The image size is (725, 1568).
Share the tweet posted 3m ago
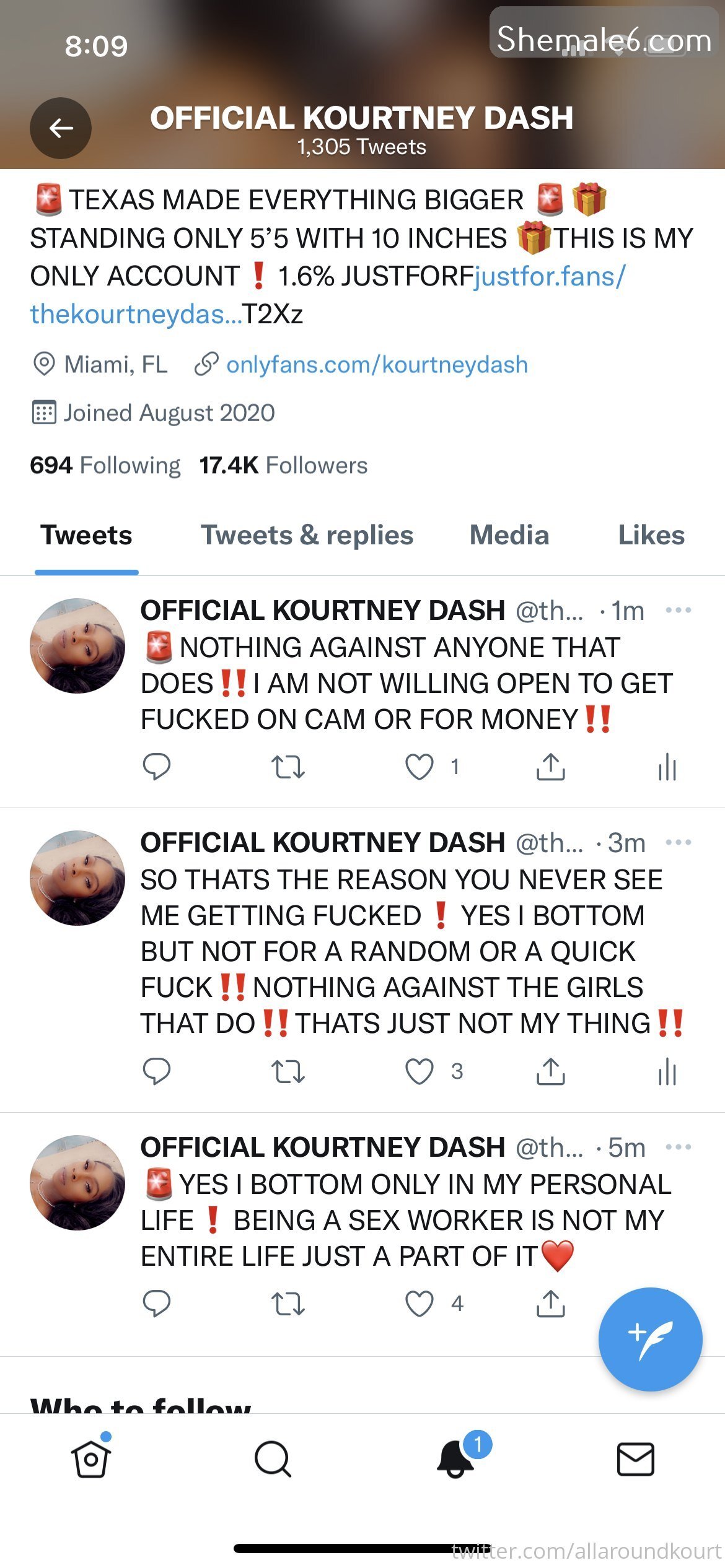pos(550,1071)
